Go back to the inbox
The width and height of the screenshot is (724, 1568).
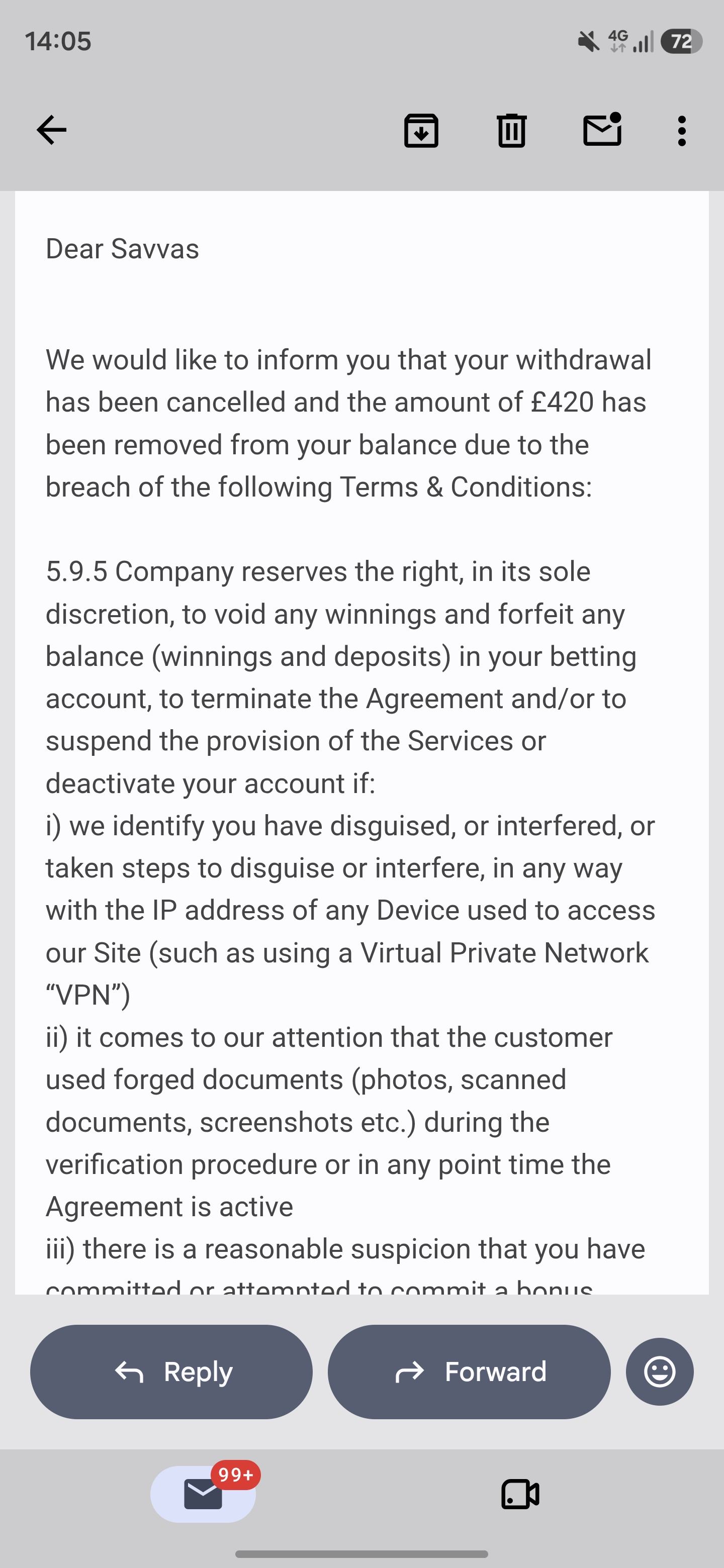click(52, 130)
